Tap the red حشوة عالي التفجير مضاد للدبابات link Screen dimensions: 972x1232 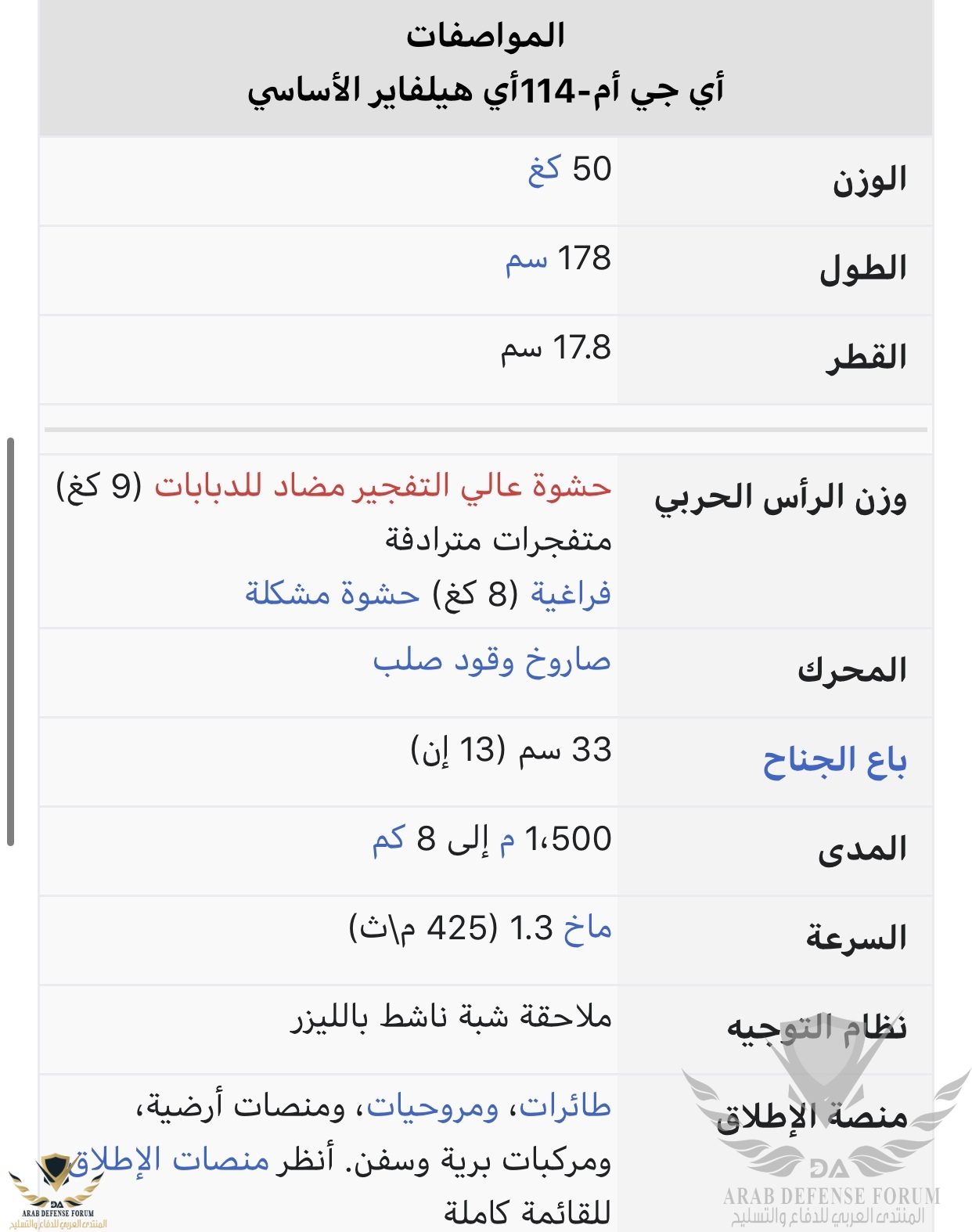[383, 486]
